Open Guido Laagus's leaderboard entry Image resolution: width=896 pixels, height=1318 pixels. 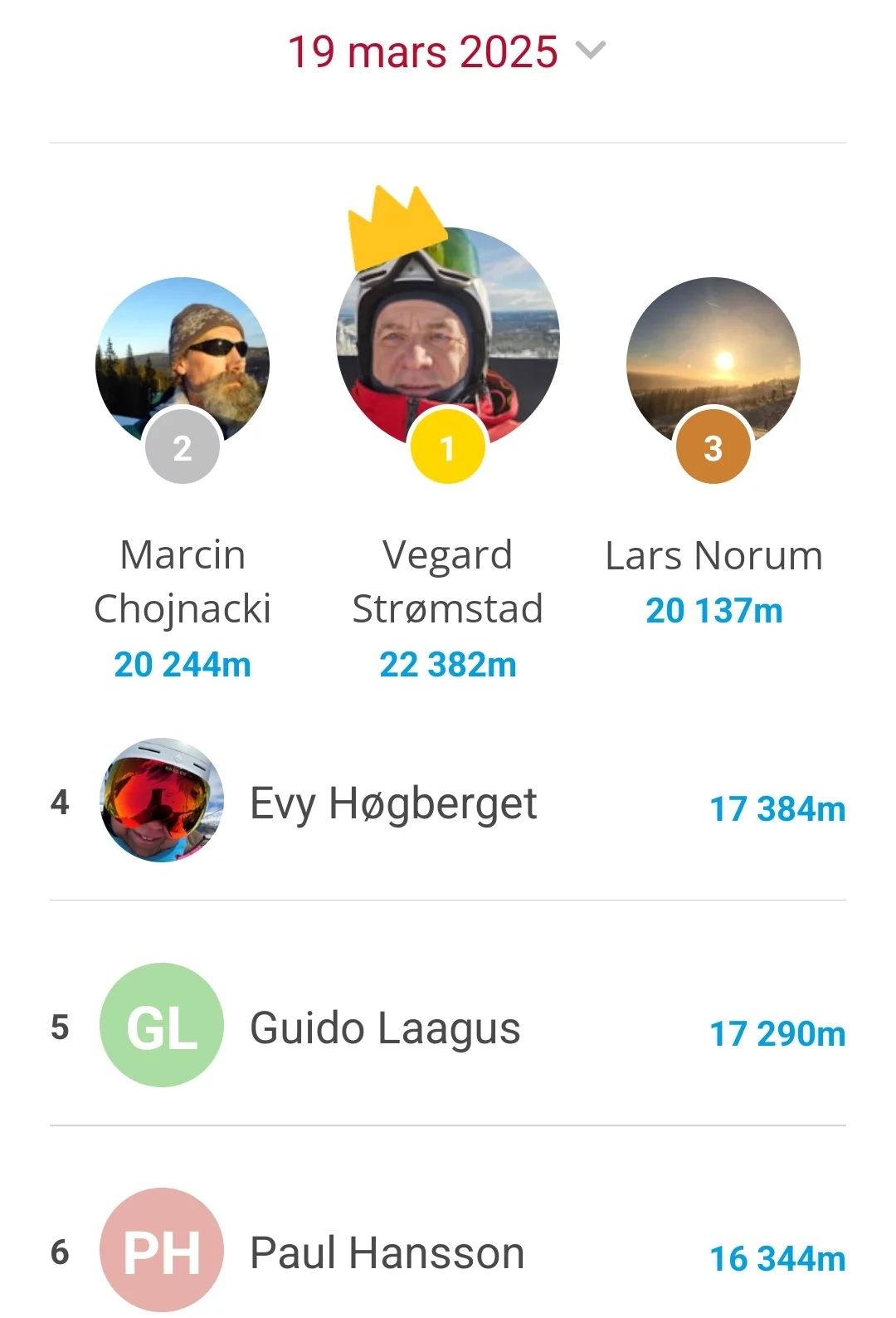pos(448,1028)
